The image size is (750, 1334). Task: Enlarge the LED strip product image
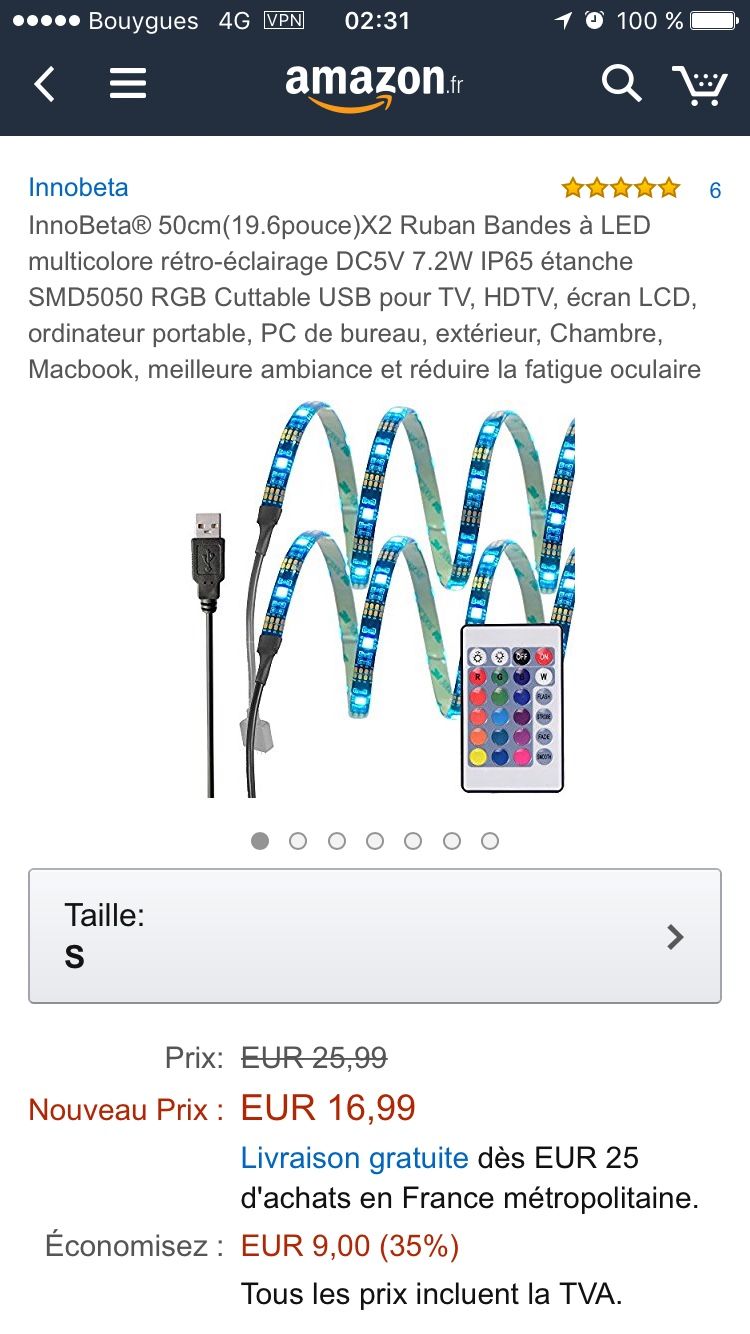click(x=375, y=598)
